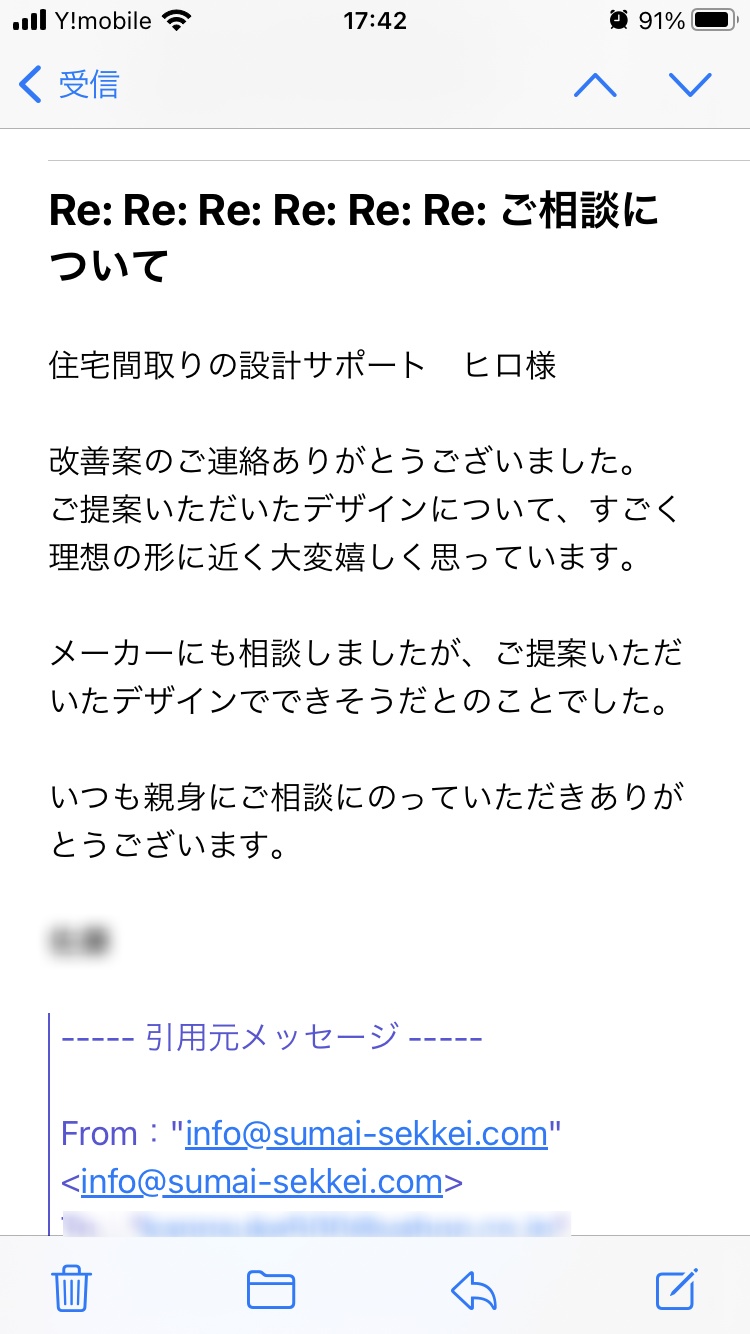Show the previous message with up arrow
This screenshot has width=750, height=1334.
point(595,85)
